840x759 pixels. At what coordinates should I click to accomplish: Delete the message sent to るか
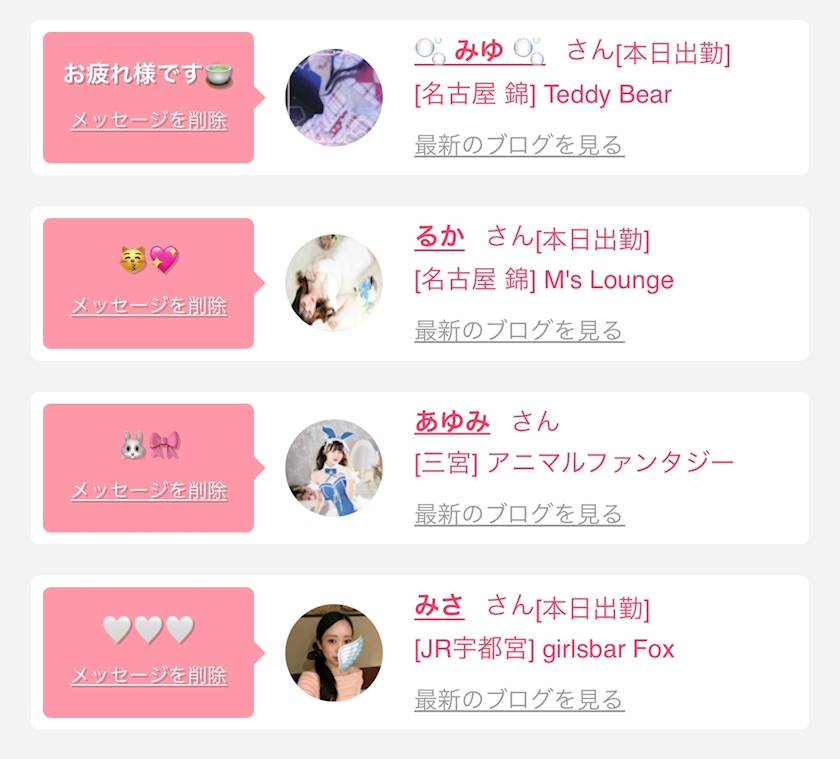(x=149, y=306)
